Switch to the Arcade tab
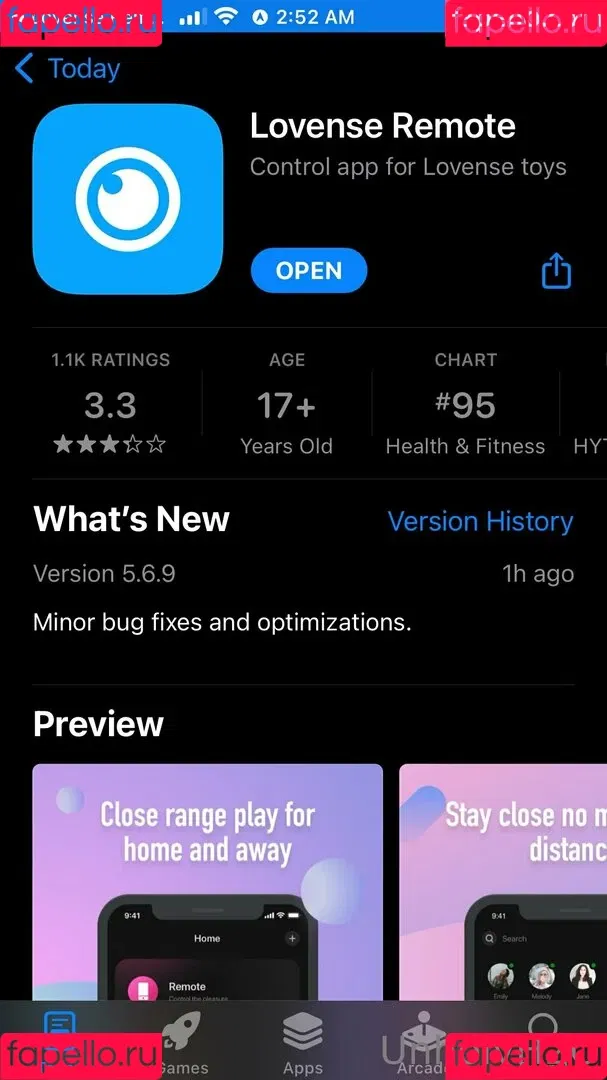Screen dimensions: 607x1080 pyautogui.click(x=422, y=1040)
